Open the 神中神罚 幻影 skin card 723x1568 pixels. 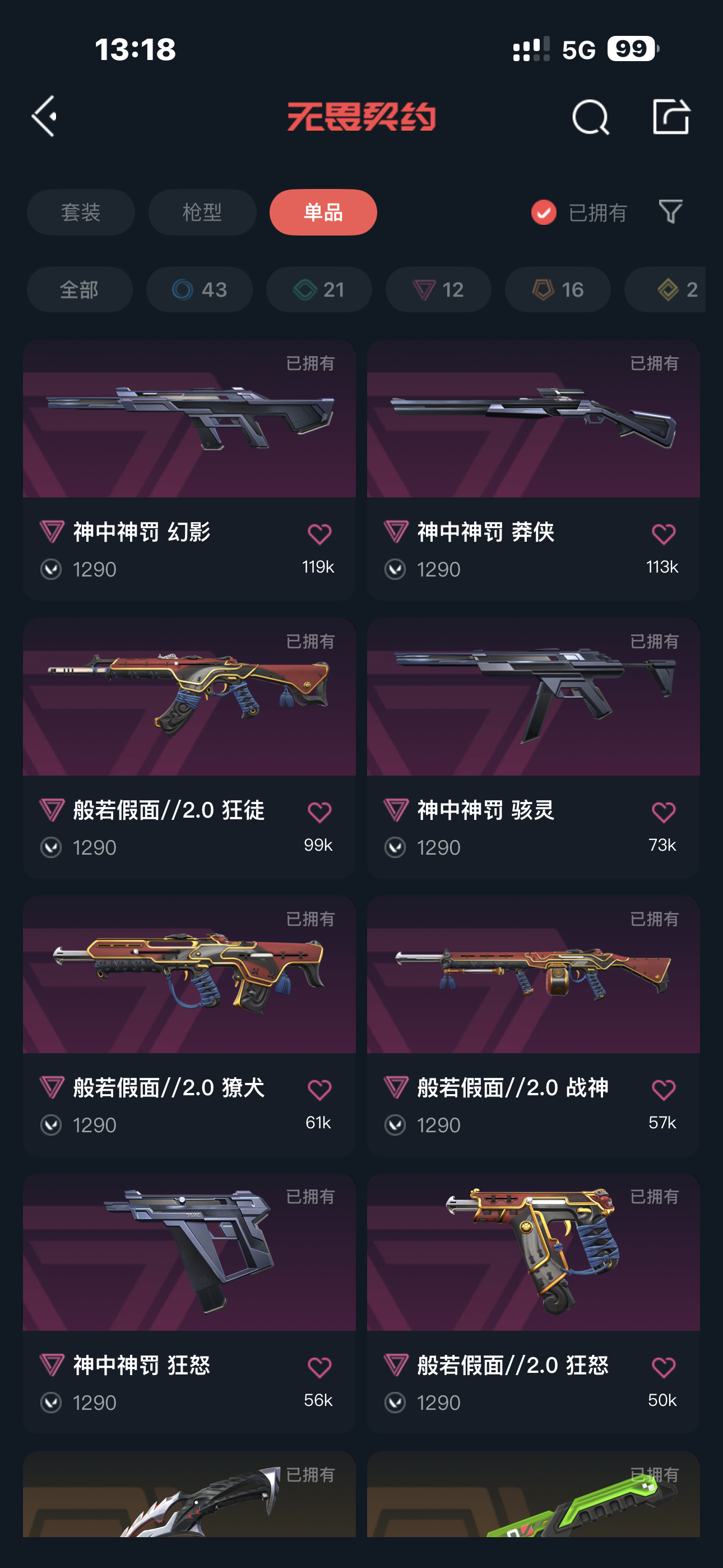189,470
